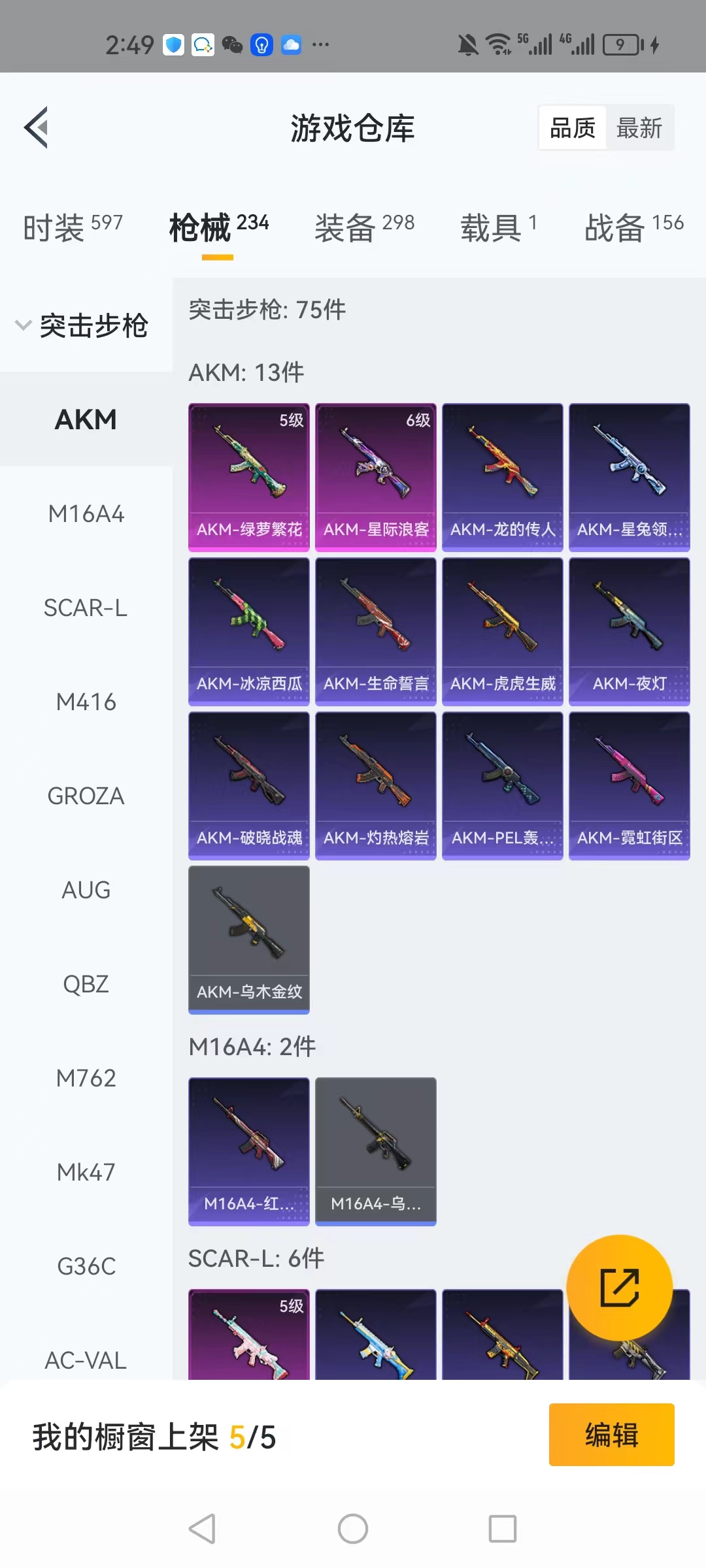
Task: Select M16A4 in the side list
Action: (86, 514)
